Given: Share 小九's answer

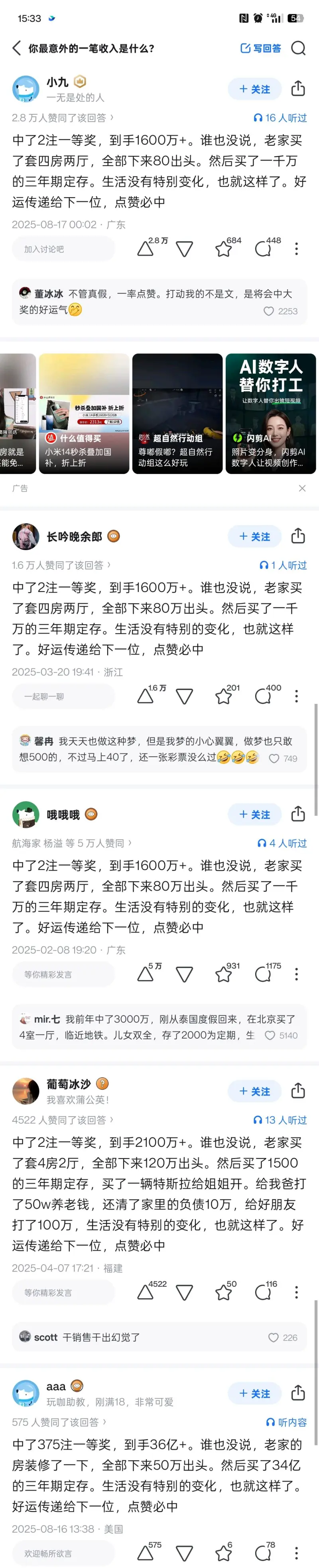Looking at the screenshot, I should (x=298, y=89).
